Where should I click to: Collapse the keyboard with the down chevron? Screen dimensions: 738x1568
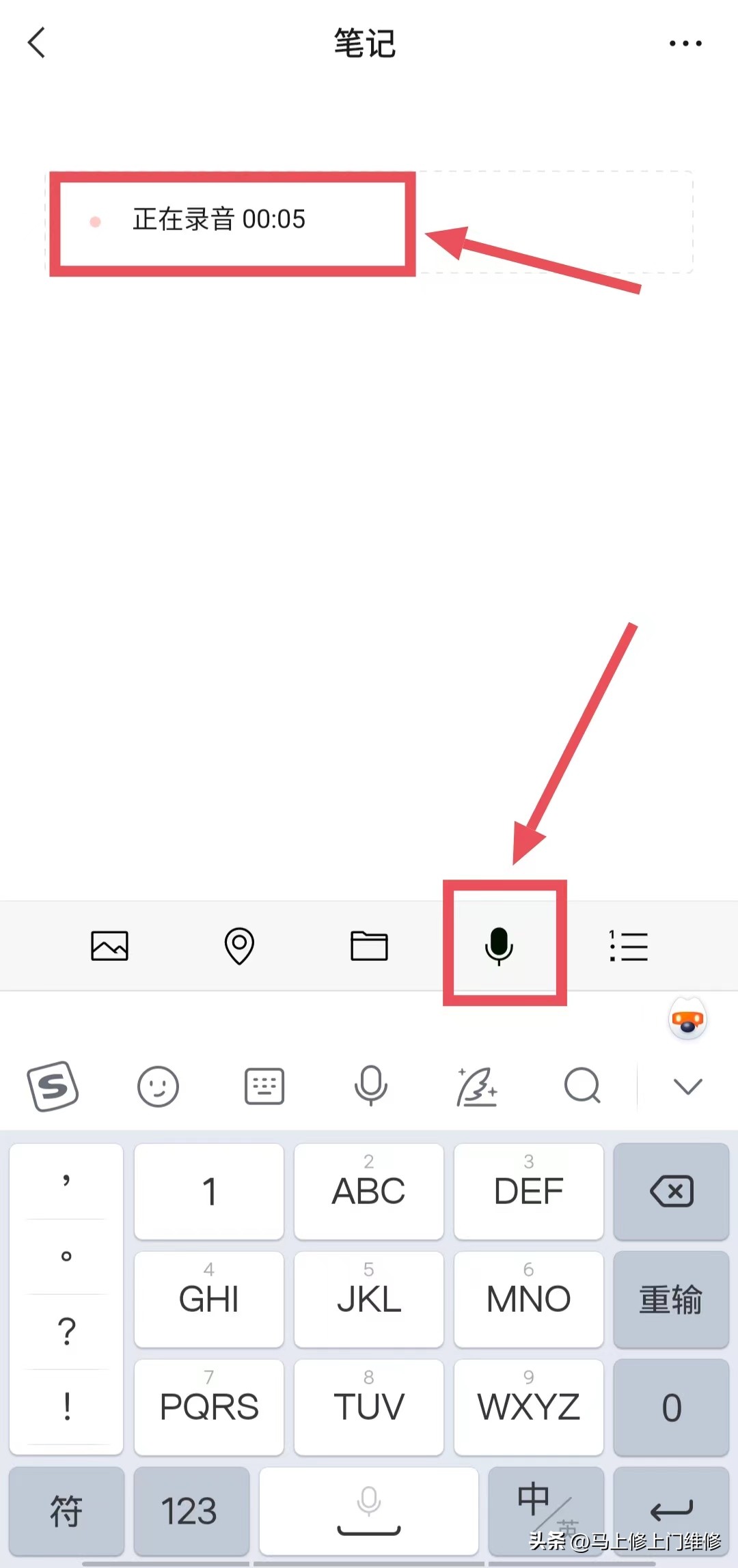pyautogui.click(x=687, y=1086)
